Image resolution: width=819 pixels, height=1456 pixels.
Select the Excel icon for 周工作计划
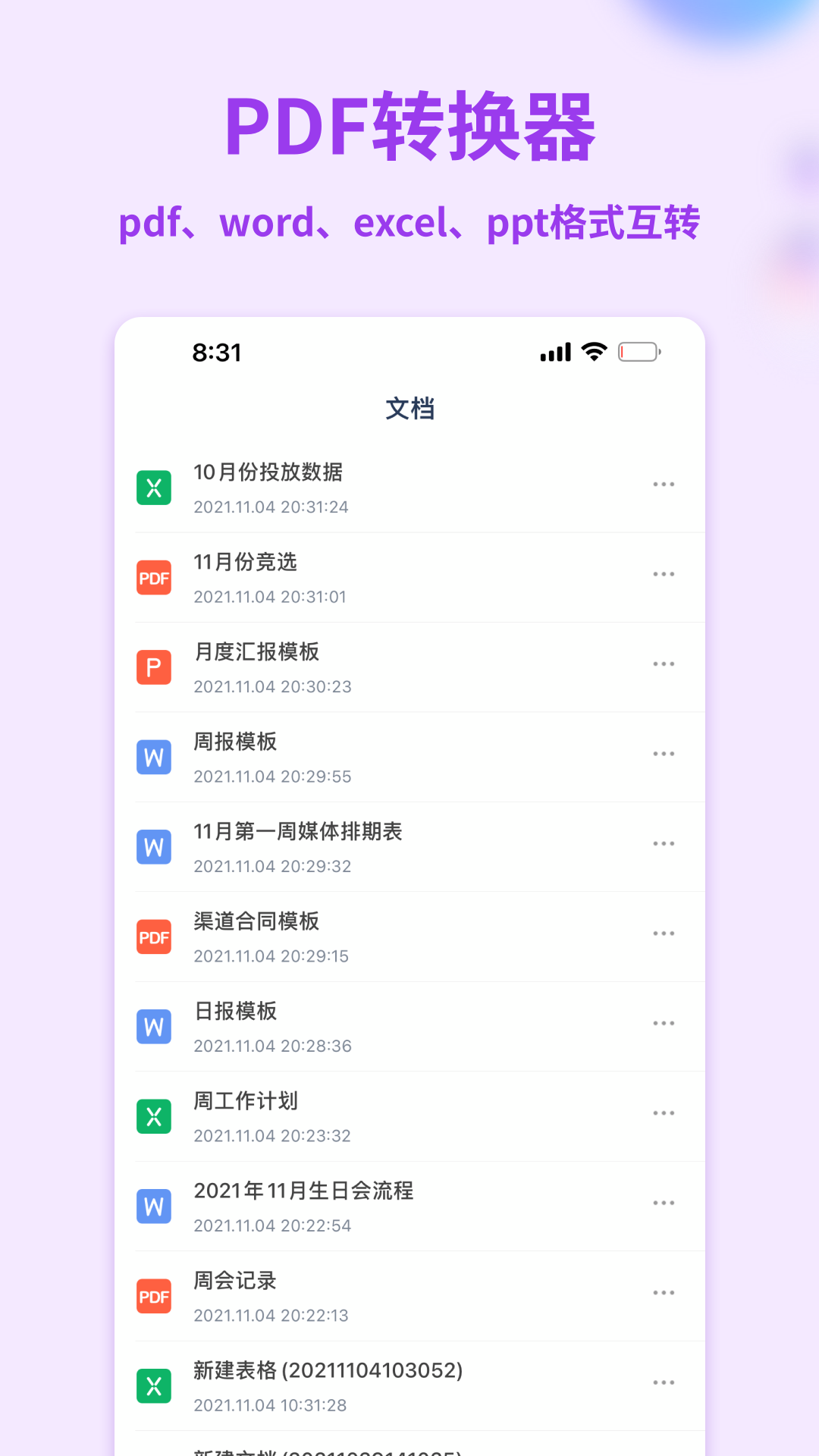154,1116
